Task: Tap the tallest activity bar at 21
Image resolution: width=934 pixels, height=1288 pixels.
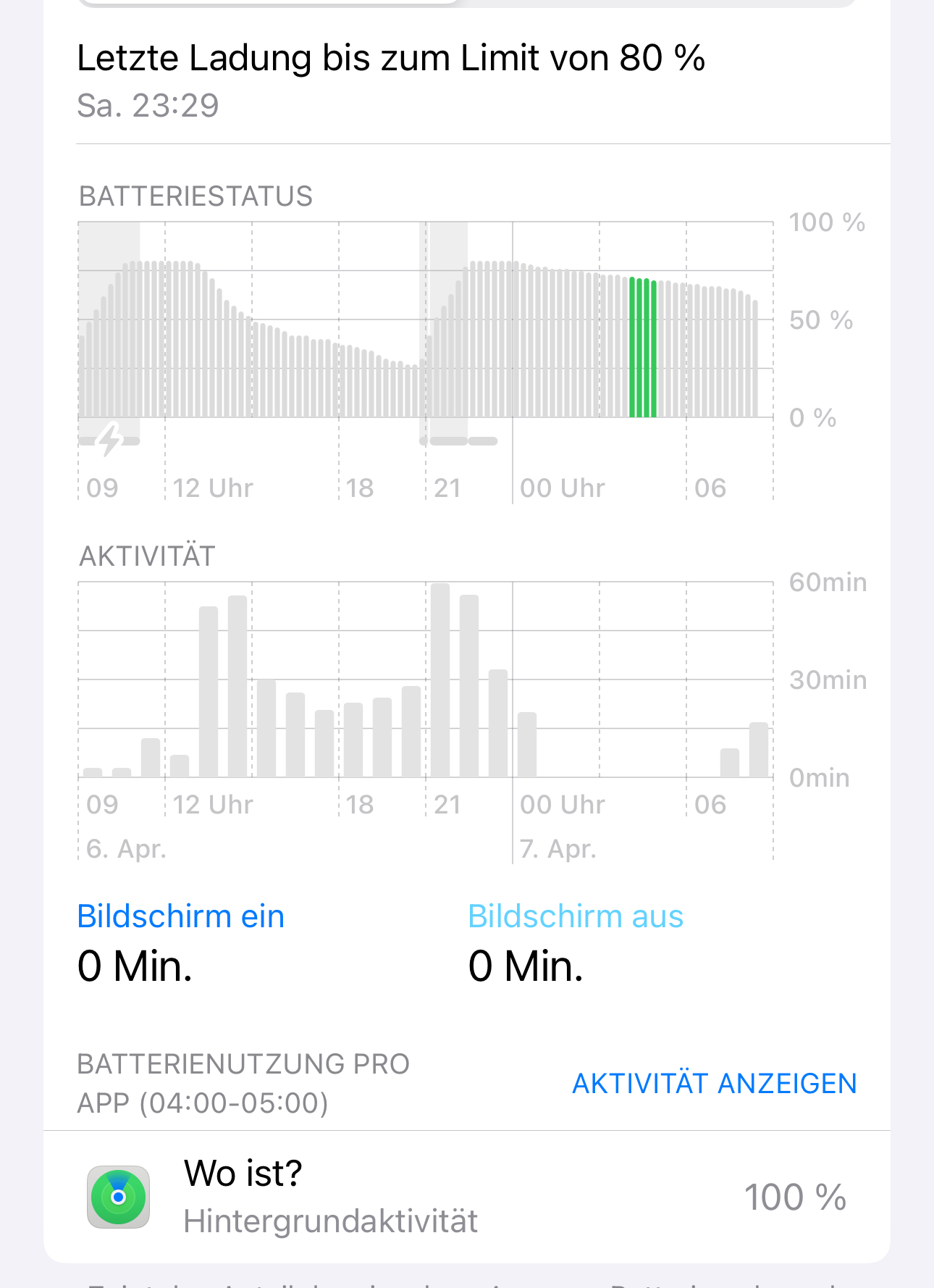Action: pos(439,679)
